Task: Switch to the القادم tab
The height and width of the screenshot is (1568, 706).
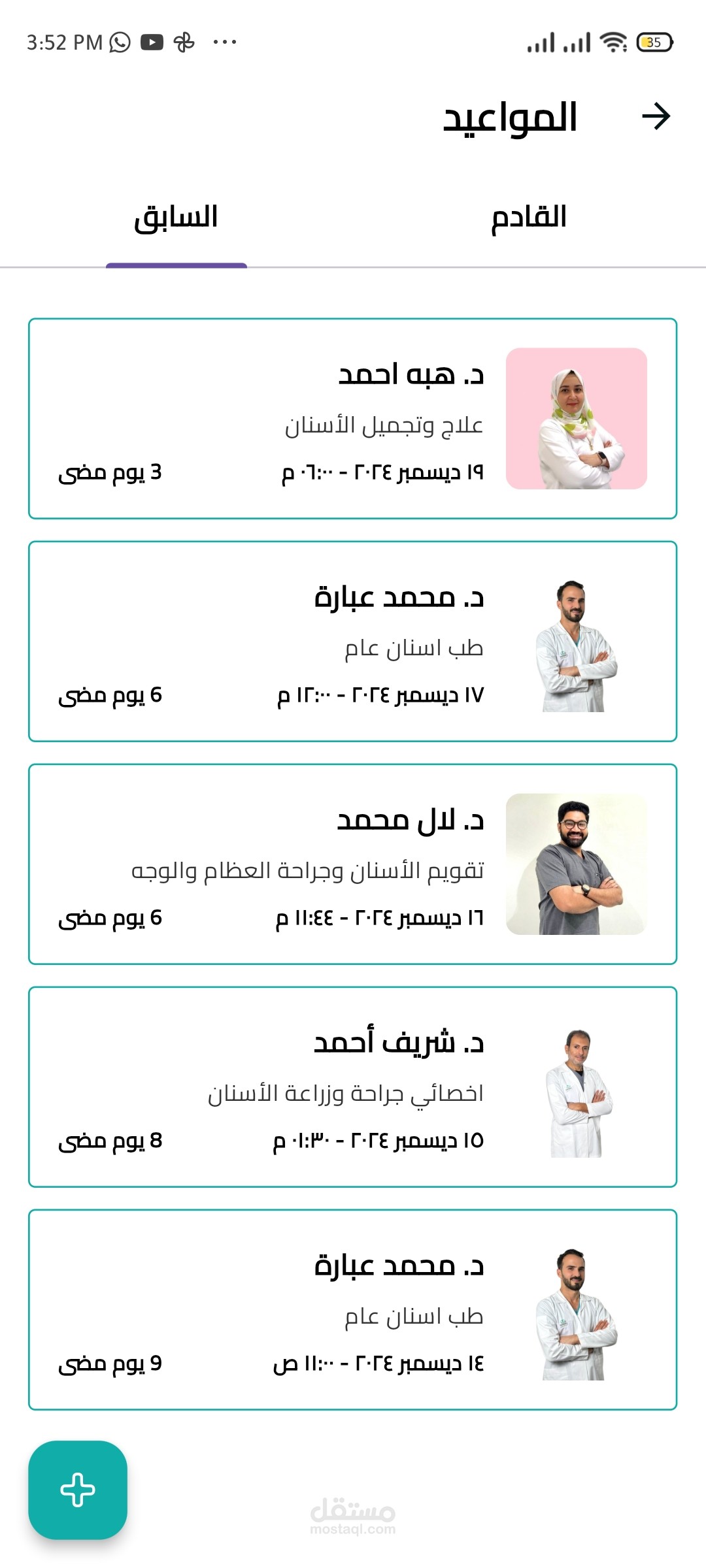Action: pos(529,218)
